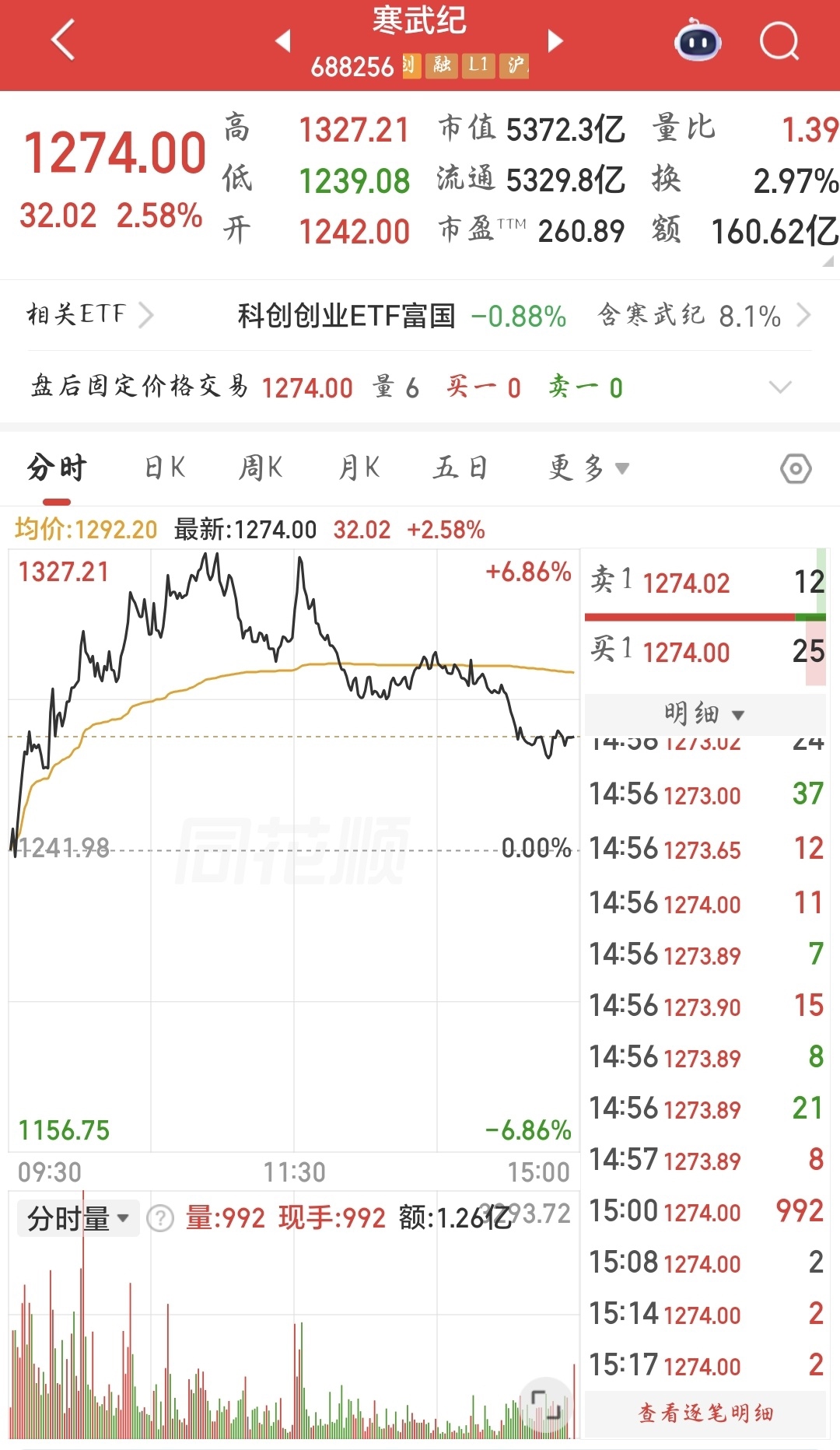This screenshot has height=1450, width=840.
Task: Show help for the volume indicator
Action: pos(160,1218)
